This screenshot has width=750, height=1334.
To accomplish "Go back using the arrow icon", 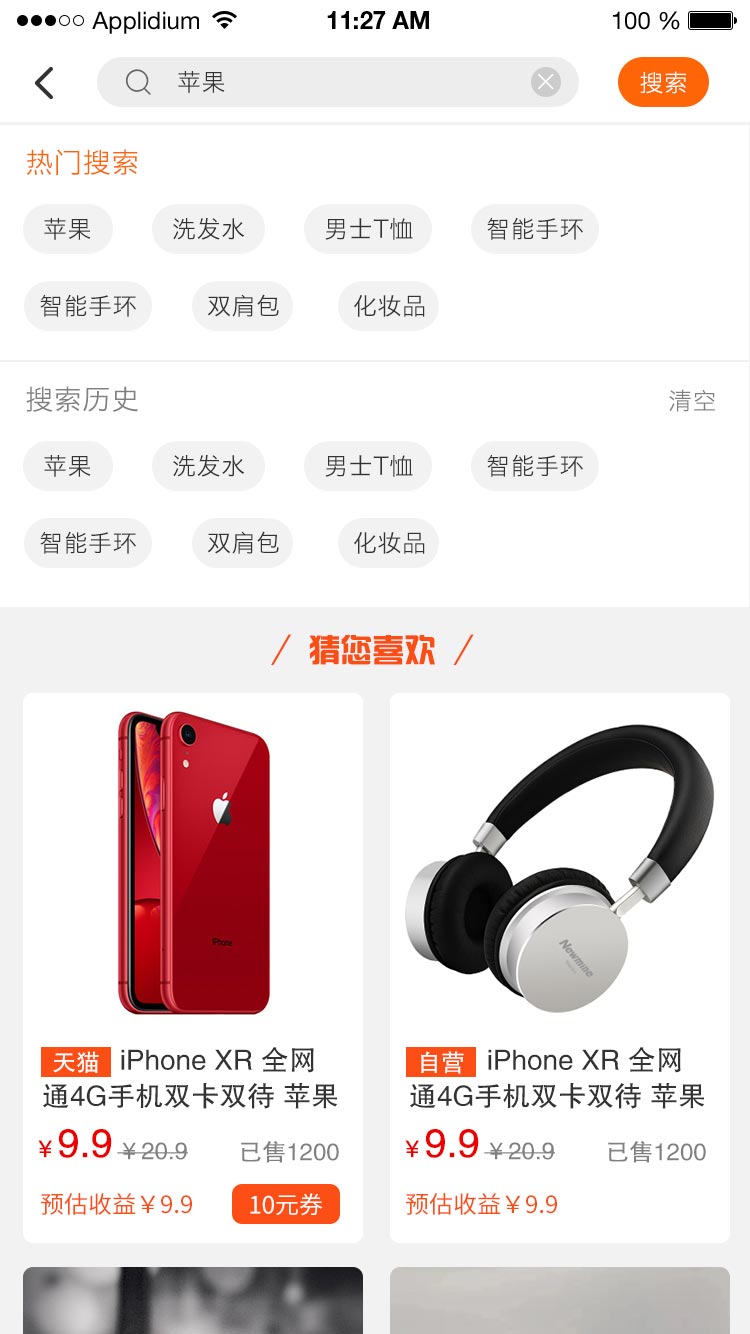I will click(x=44, y=82).
